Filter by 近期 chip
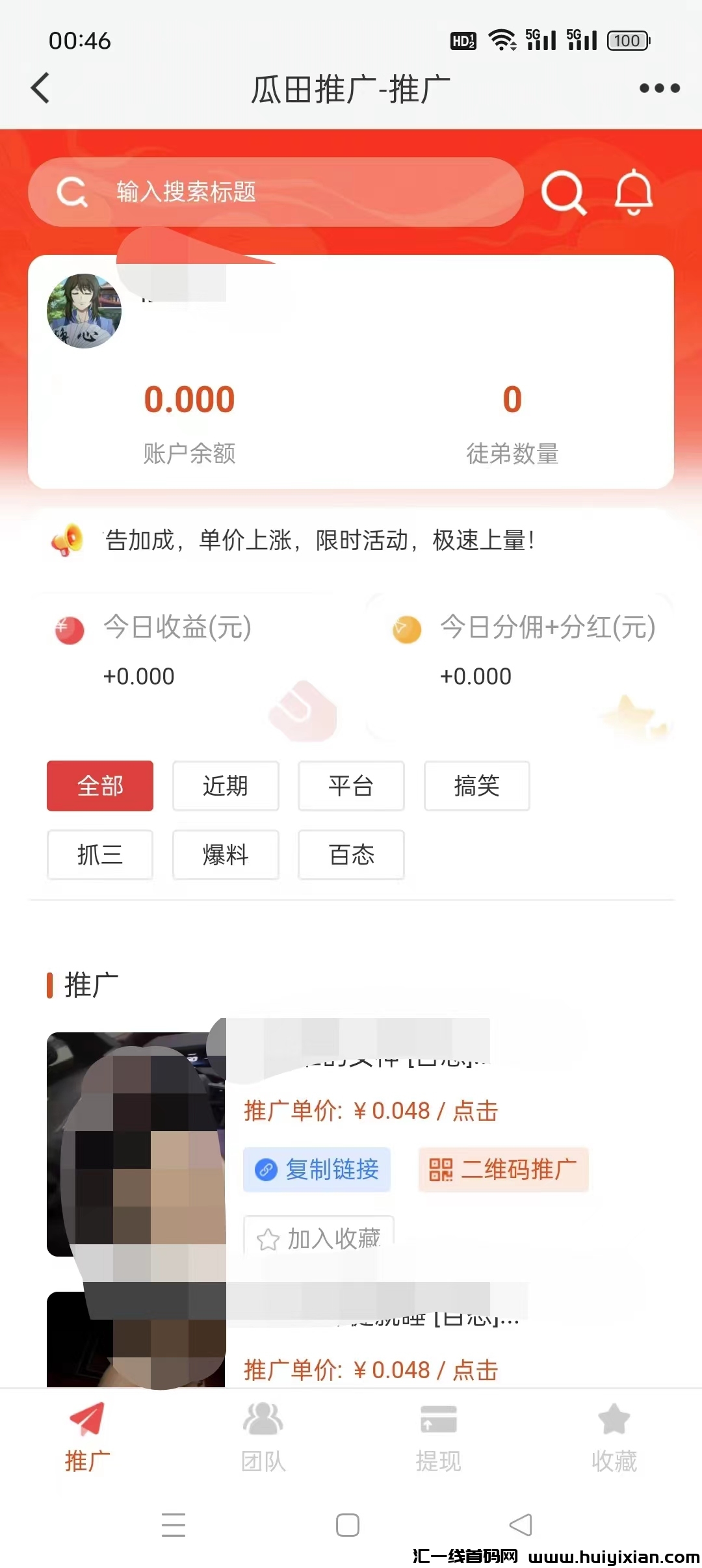 (226, 786)
